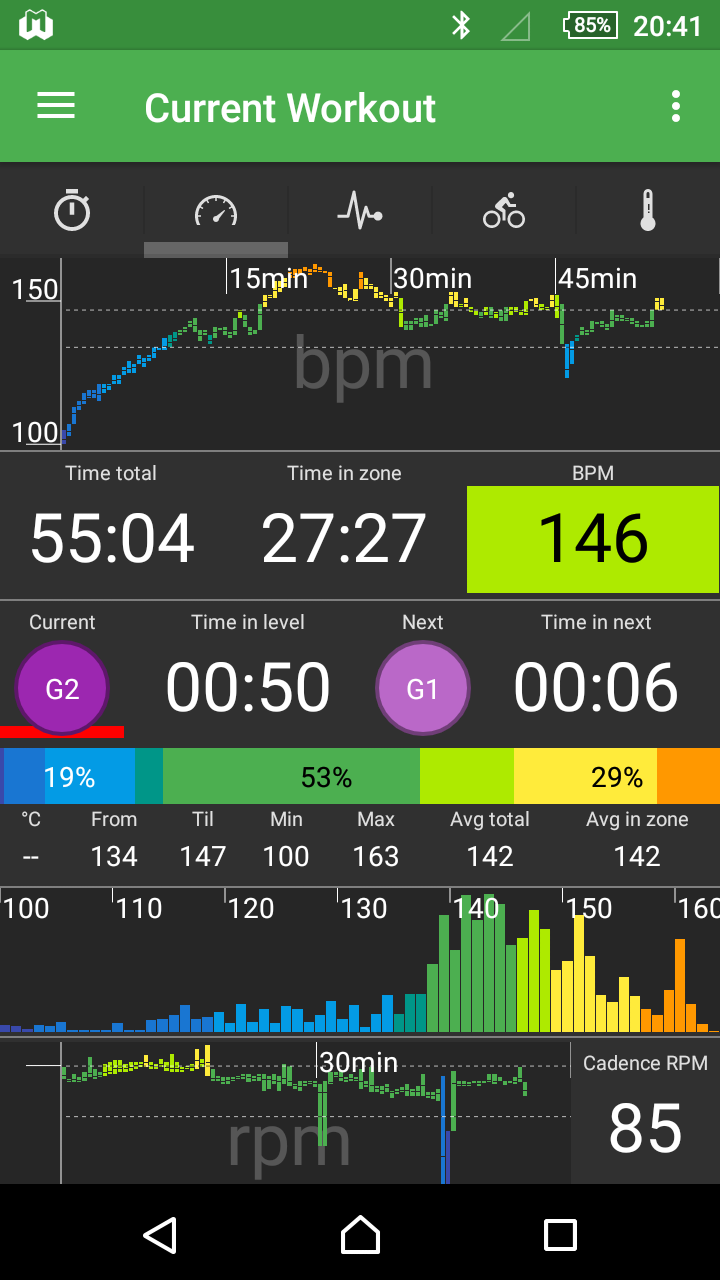This screenshot has width=720, height=1280.
Task: Tap the next G1 level circle
Action: [422, 688]
